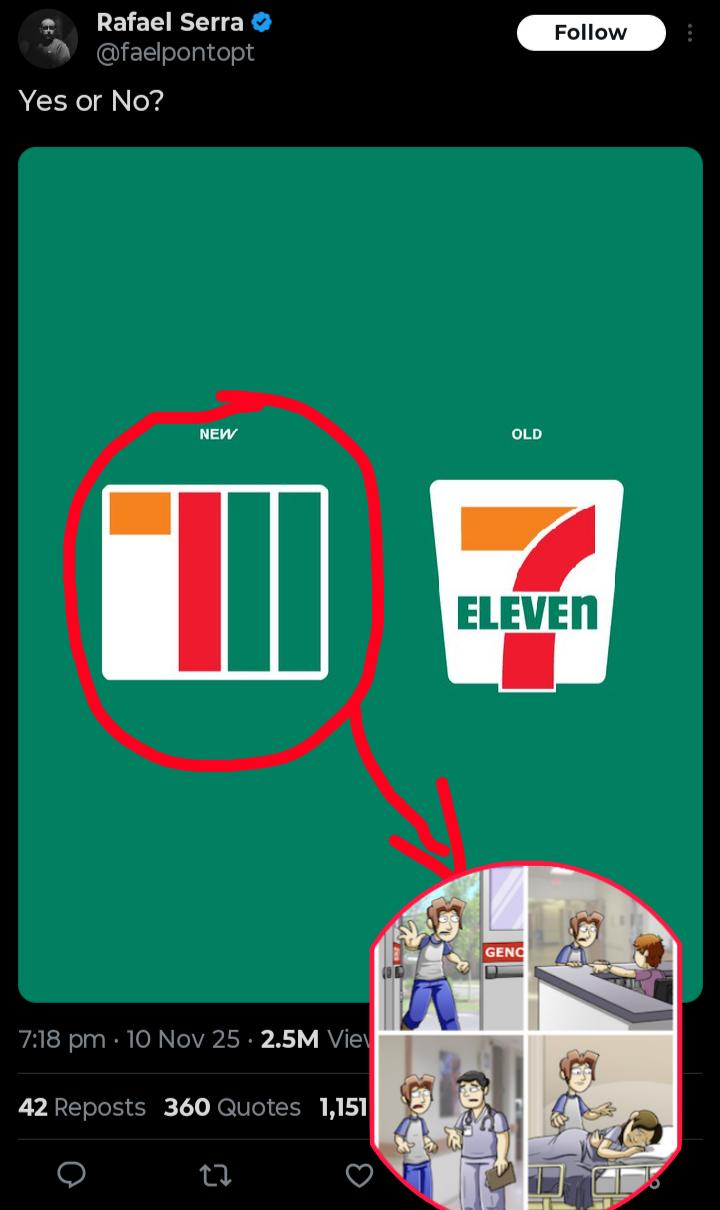
Task: Like this tweet
Action: click(x=359, y=1175)
